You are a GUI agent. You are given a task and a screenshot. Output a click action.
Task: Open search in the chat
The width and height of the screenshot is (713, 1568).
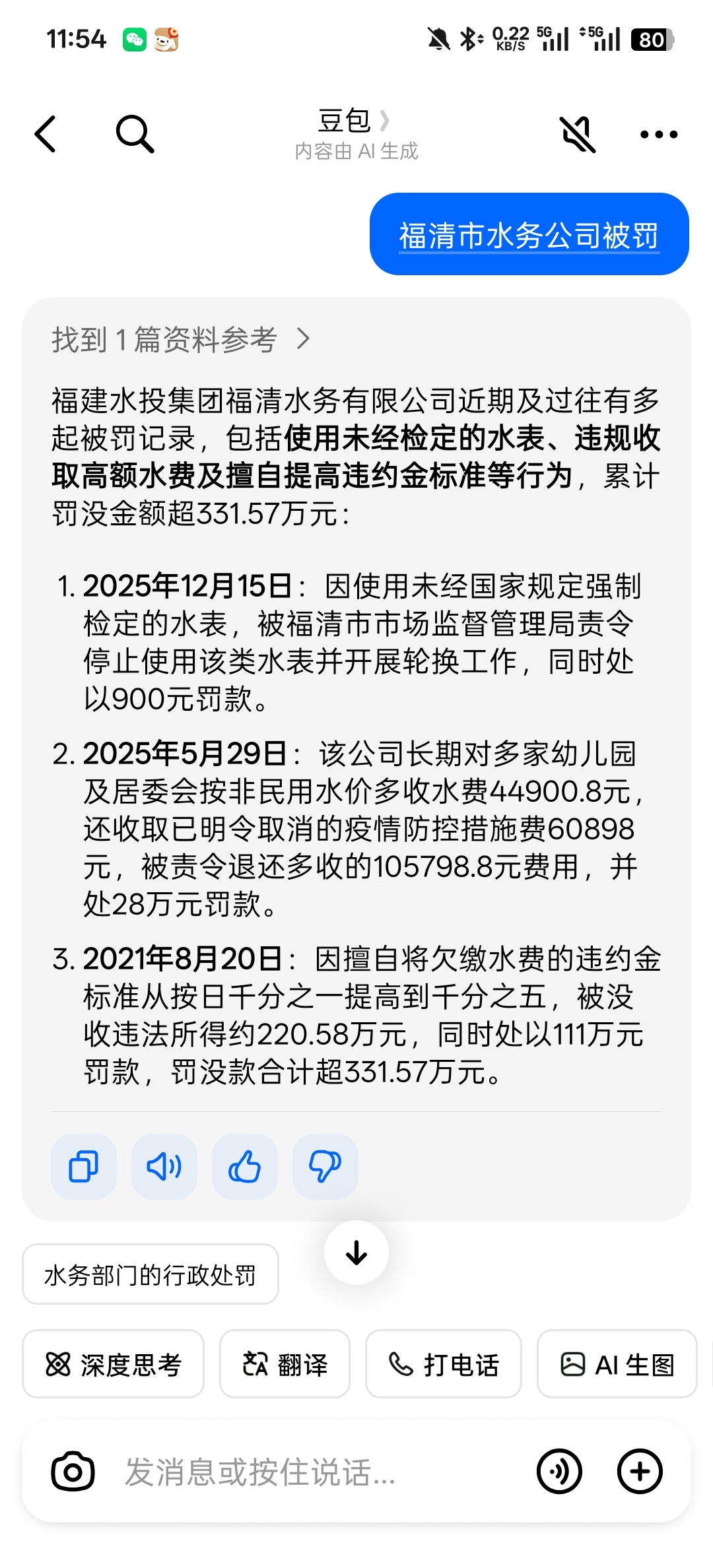click(135, 135)
